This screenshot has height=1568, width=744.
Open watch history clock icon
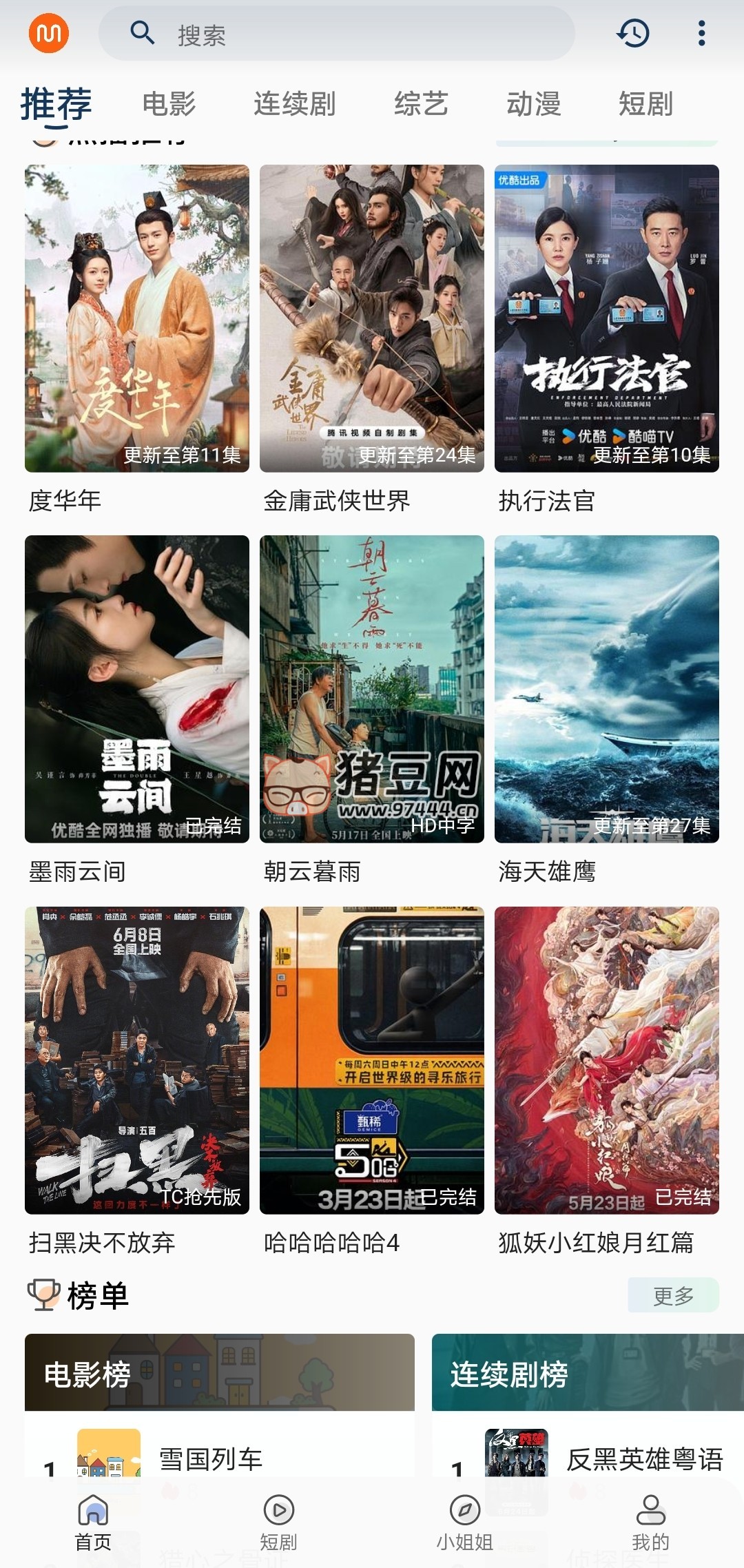[x=633, y=33]
